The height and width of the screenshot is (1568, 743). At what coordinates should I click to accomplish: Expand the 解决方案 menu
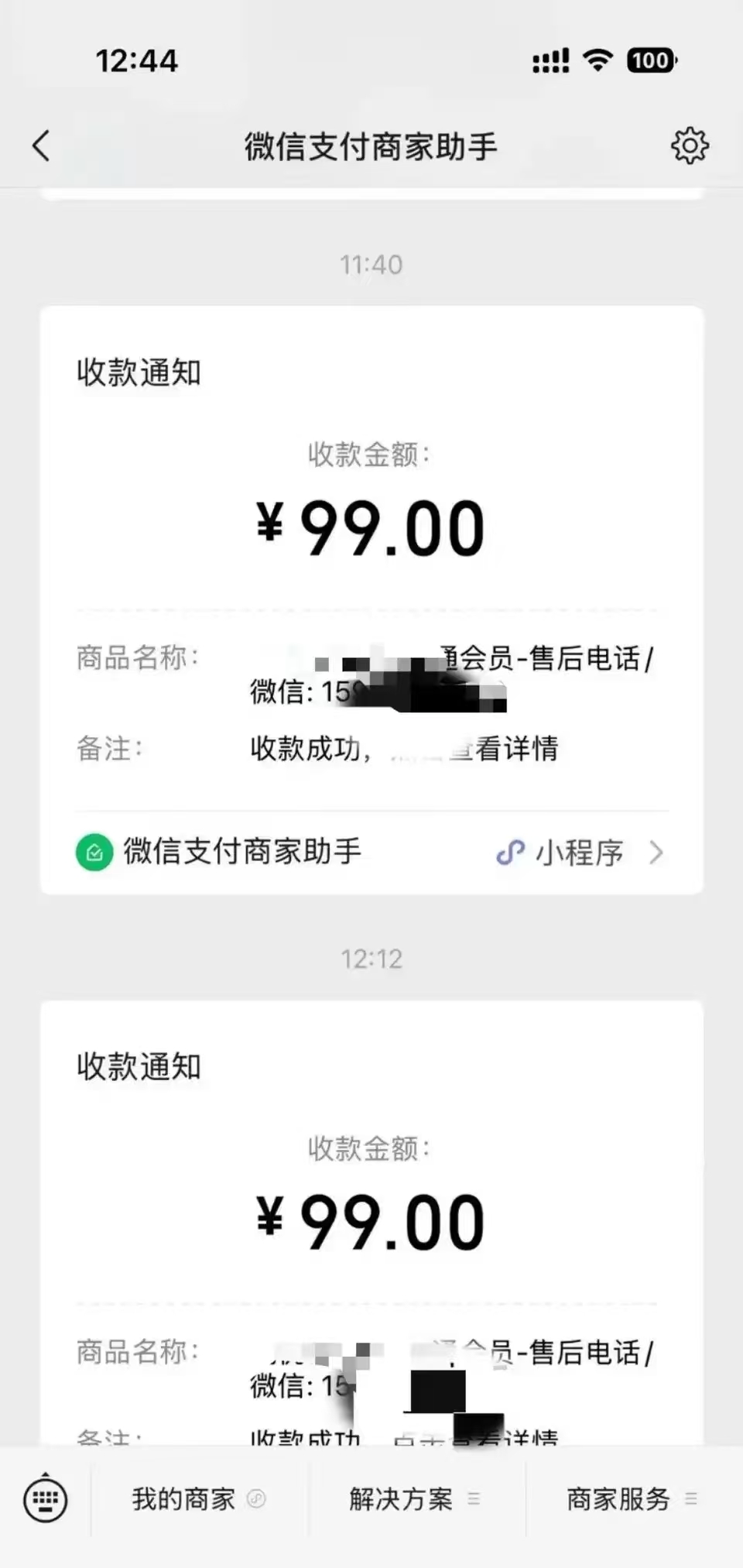[415, 1500]
